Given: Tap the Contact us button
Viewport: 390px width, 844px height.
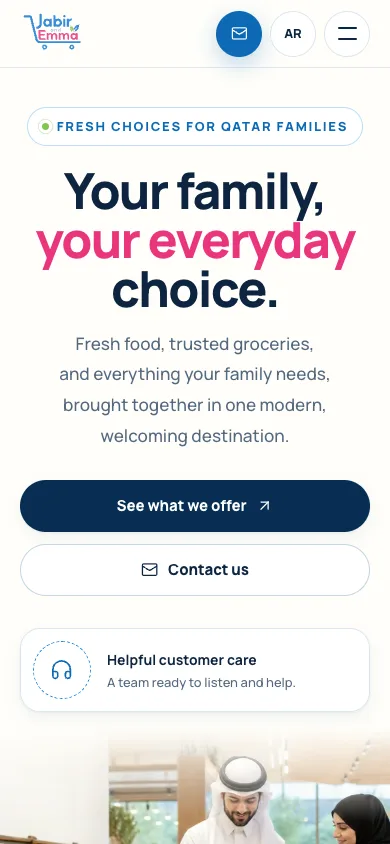Looking at the screenshot, I should coord(195,570).
